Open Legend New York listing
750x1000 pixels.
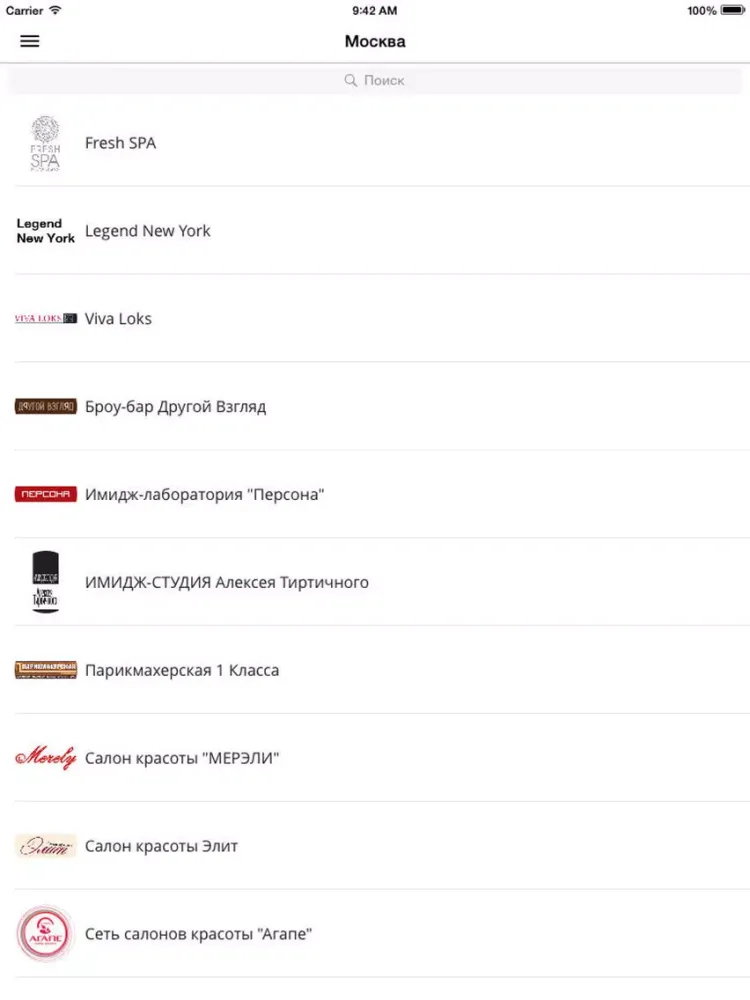[147, 231]
